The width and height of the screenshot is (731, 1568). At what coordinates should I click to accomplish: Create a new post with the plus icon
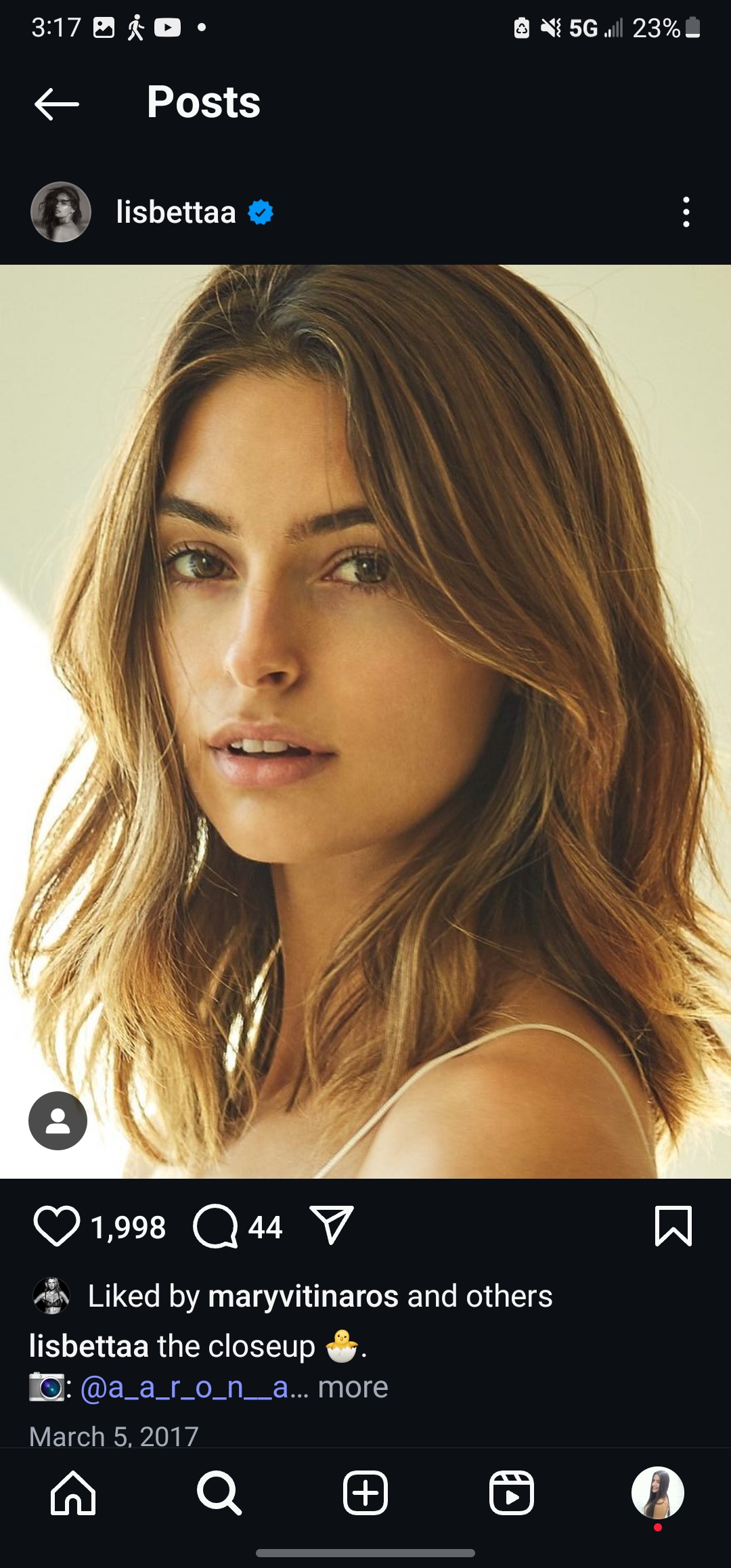[365, 1492]
